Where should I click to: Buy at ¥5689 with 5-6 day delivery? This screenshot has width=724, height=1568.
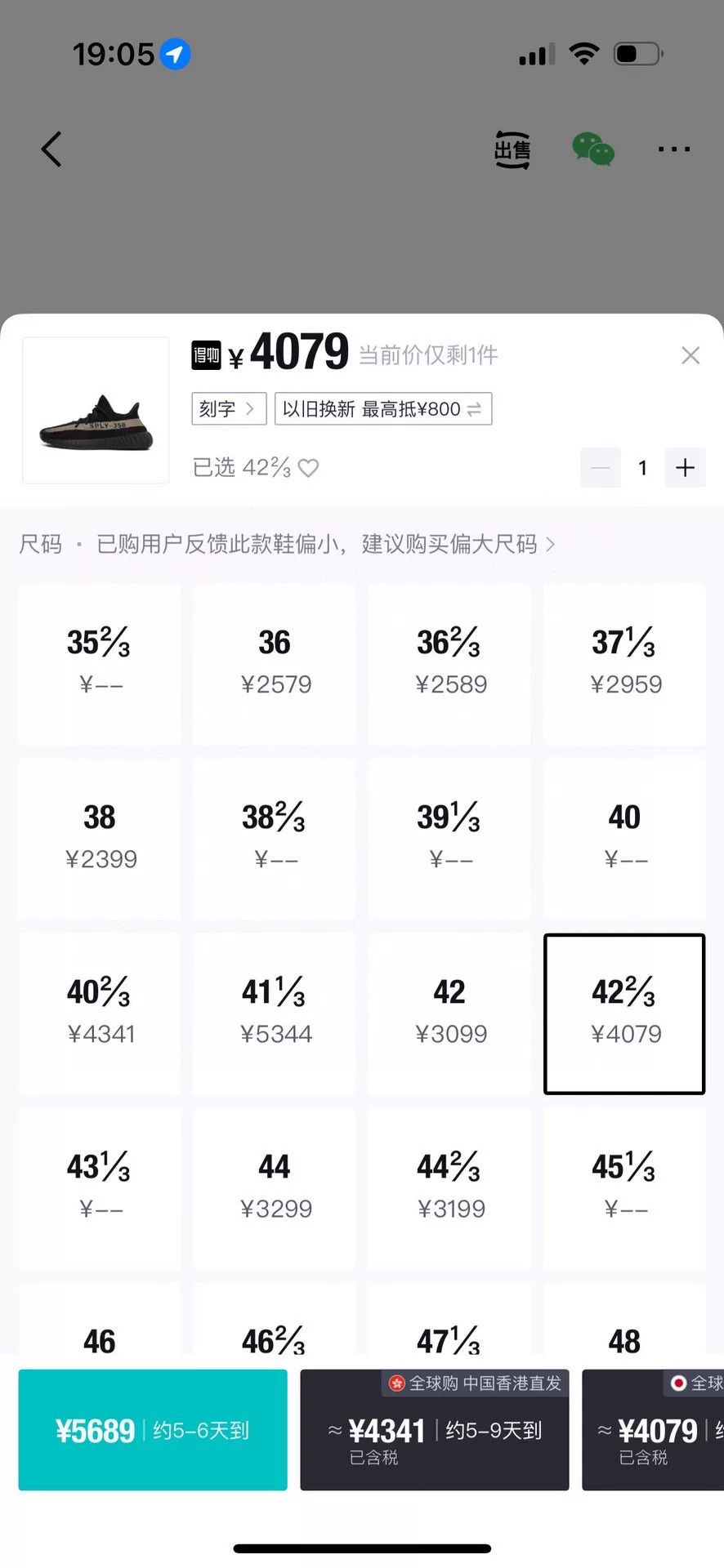[153, 1430]
